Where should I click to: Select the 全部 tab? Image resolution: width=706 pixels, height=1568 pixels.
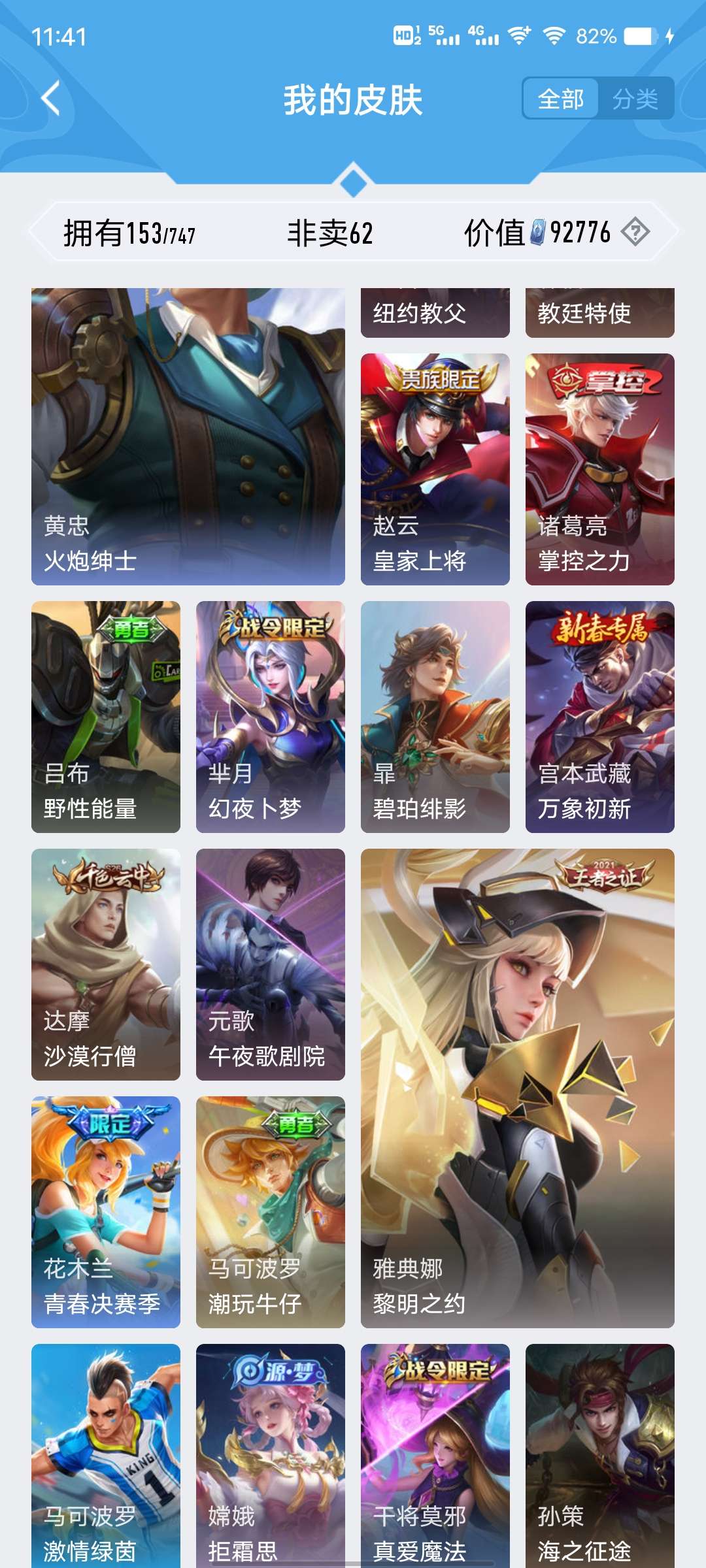coord(561,99)
